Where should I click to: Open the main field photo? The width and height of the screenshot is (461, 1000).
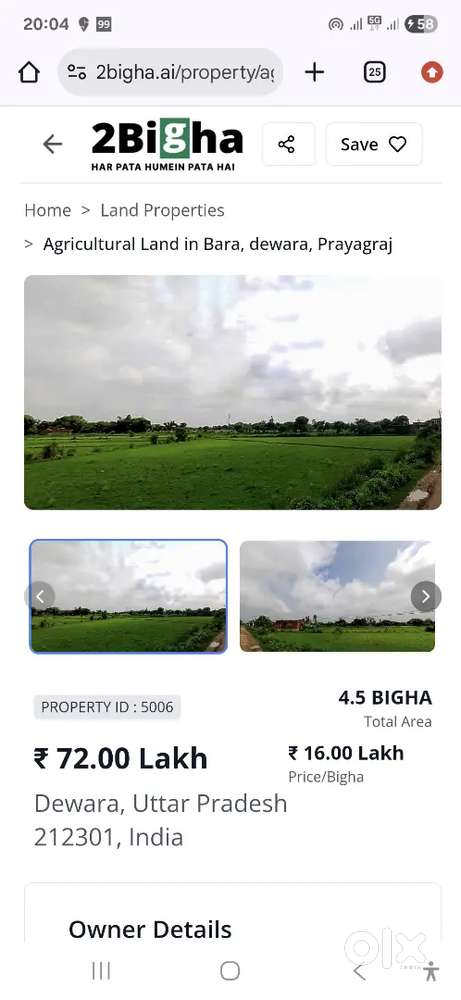point(233,392)
